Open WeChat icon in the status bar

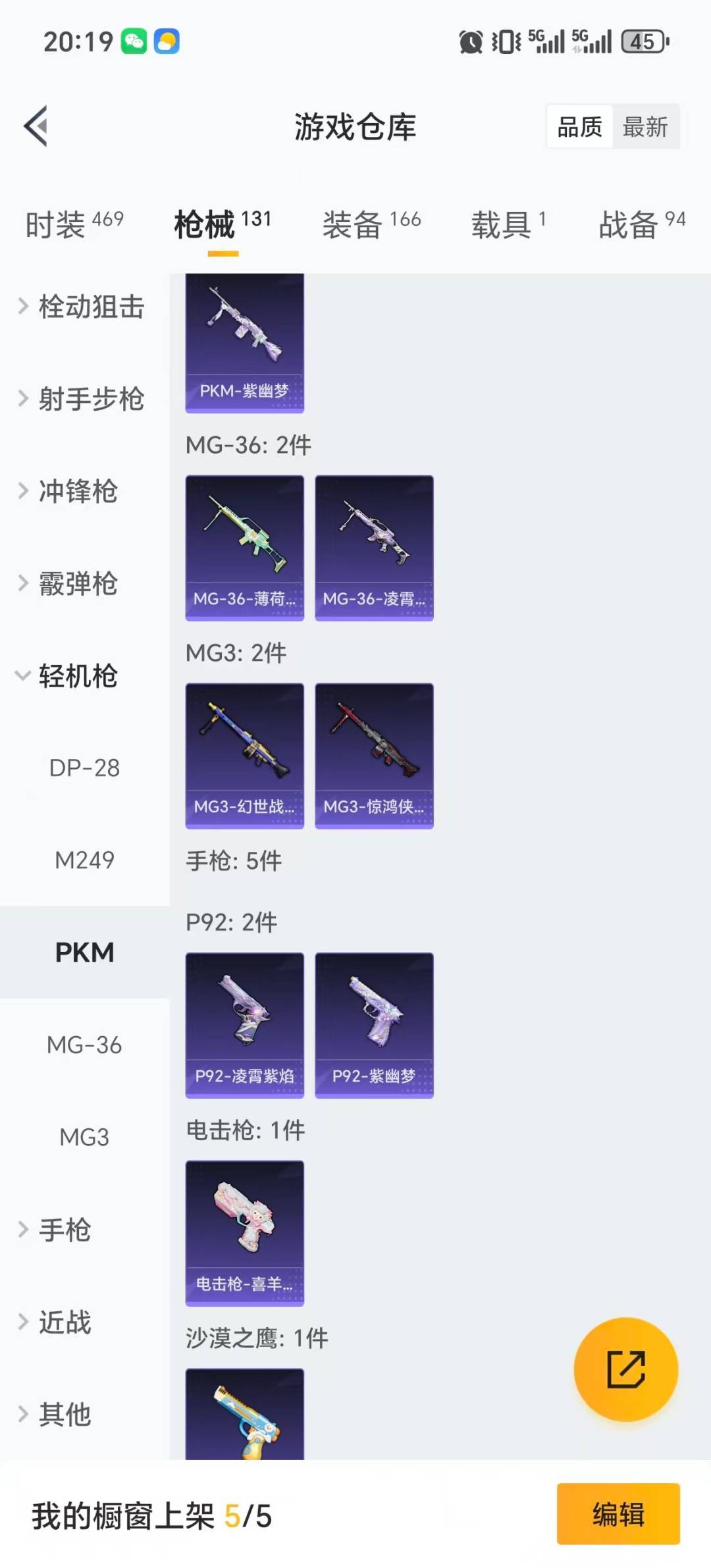coord(135,41)
